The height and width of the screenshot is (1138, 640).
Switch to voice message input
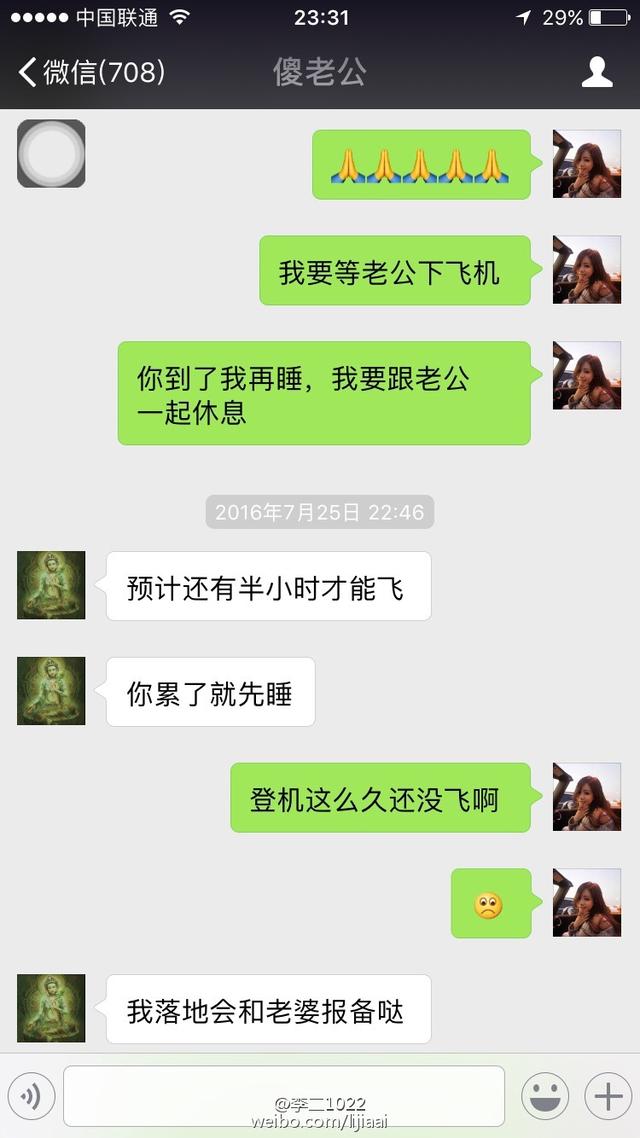[31, 1096]
